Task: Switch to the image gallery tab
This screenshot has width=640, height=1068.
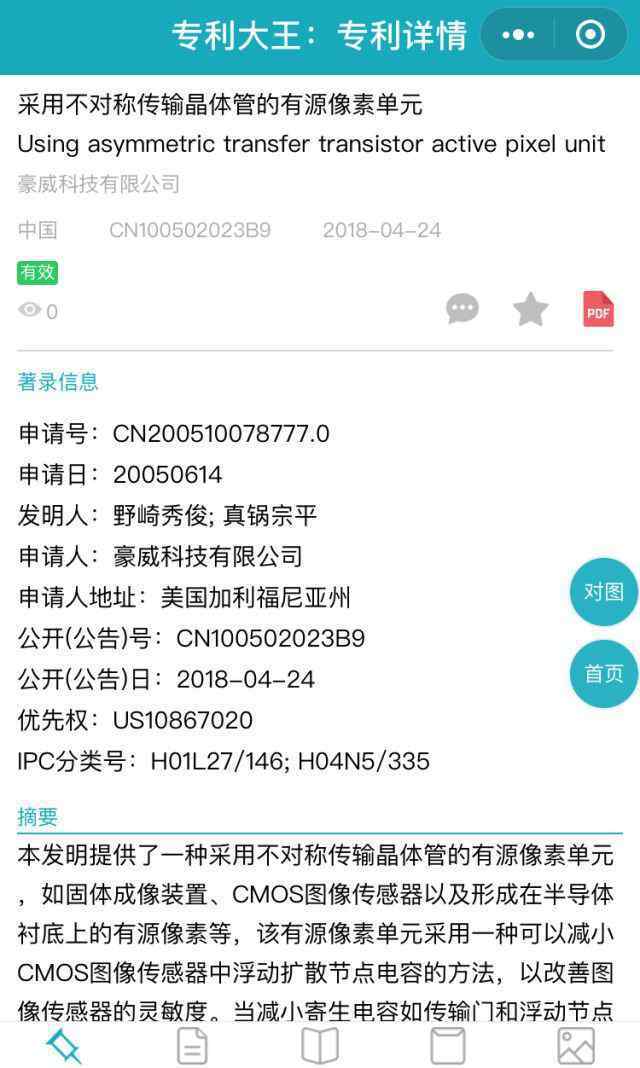Action: 576,1046
